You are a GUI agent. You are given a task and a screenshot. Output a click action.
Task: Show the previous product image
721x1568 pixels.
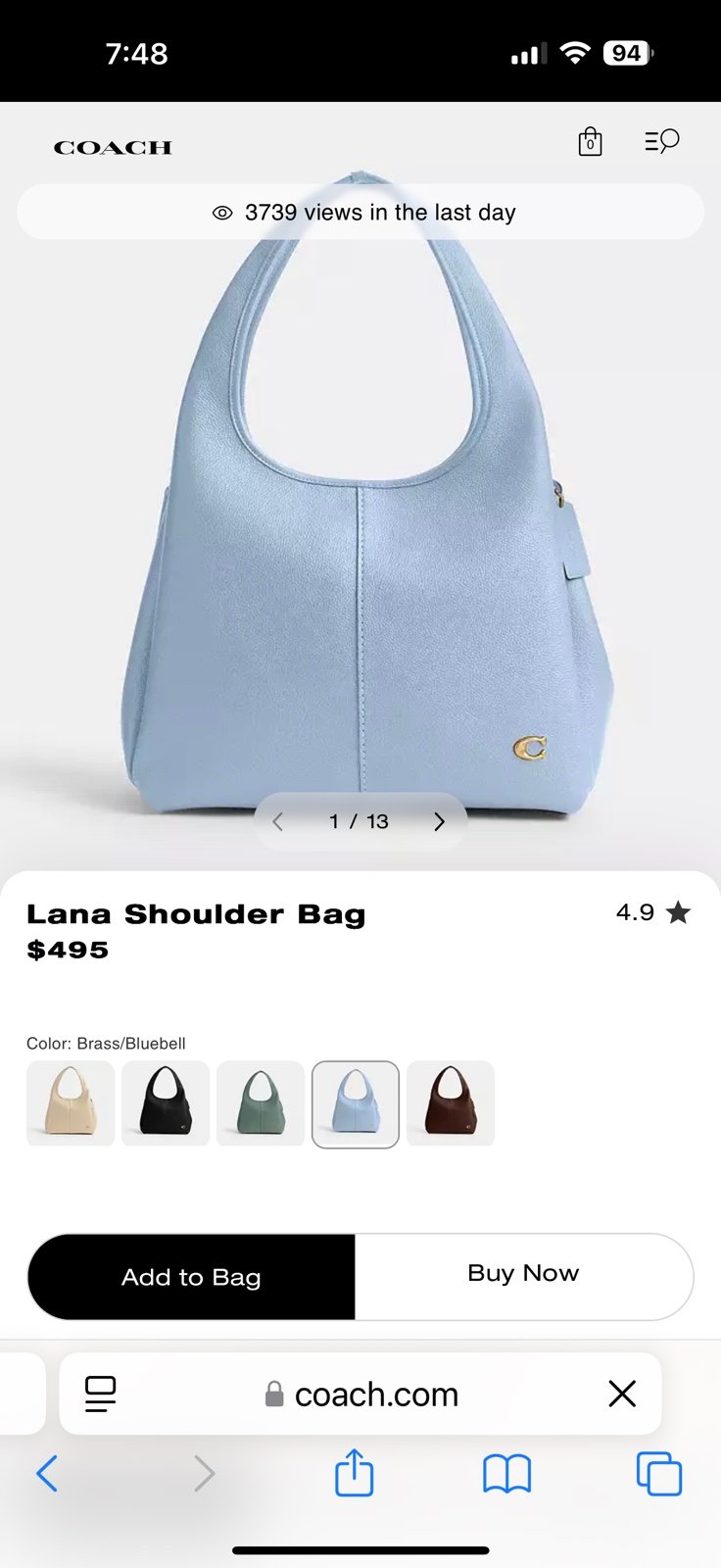click(278, 822)
